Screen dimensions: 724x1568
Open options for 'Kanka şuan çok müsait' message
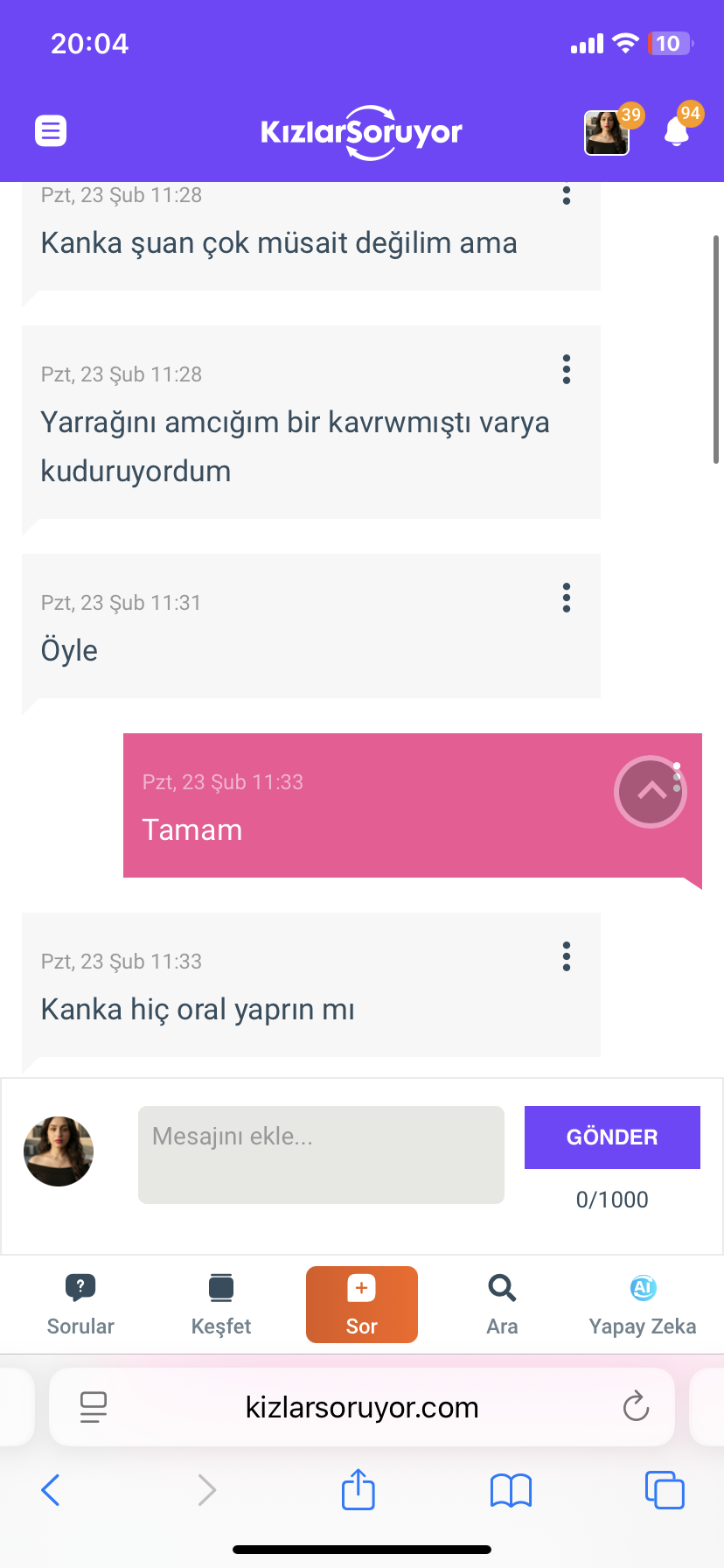[567, 194]
